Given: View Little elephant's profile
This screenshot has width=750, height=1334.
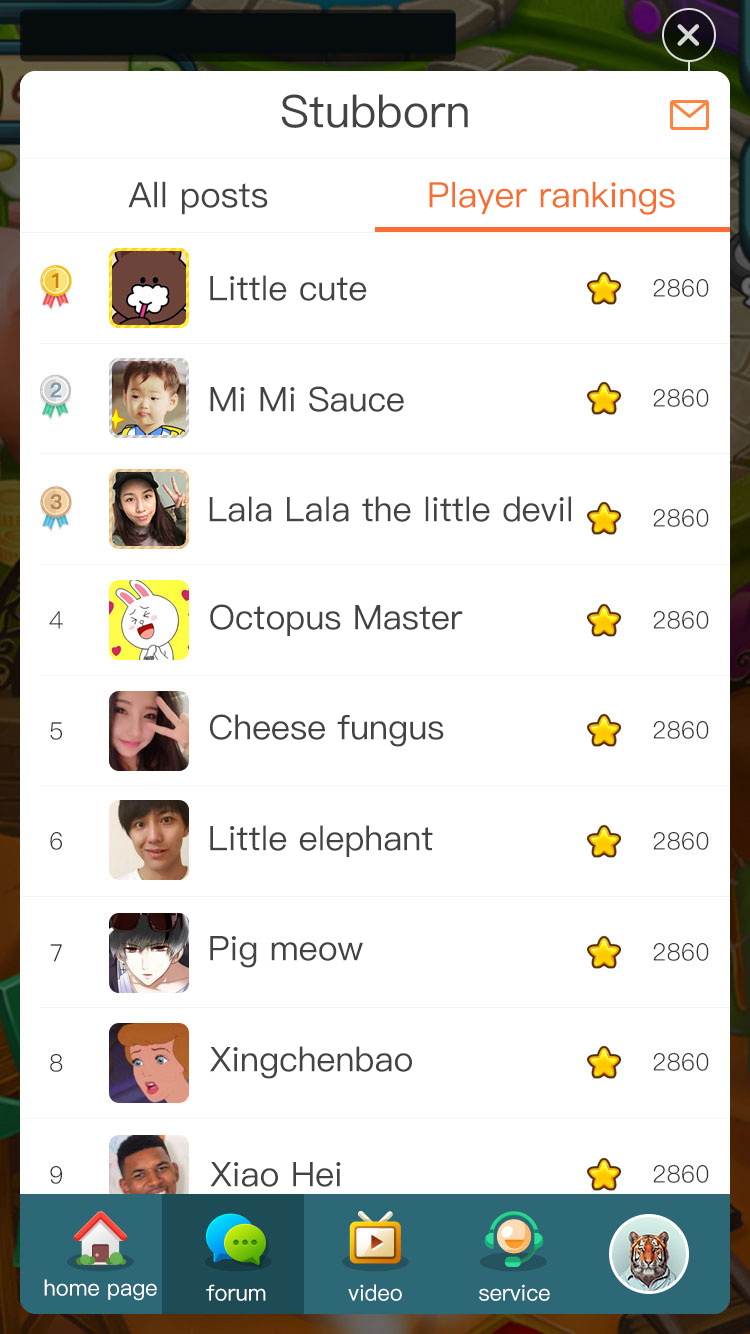Looking at the screenshot, I should tap(320, 840).
